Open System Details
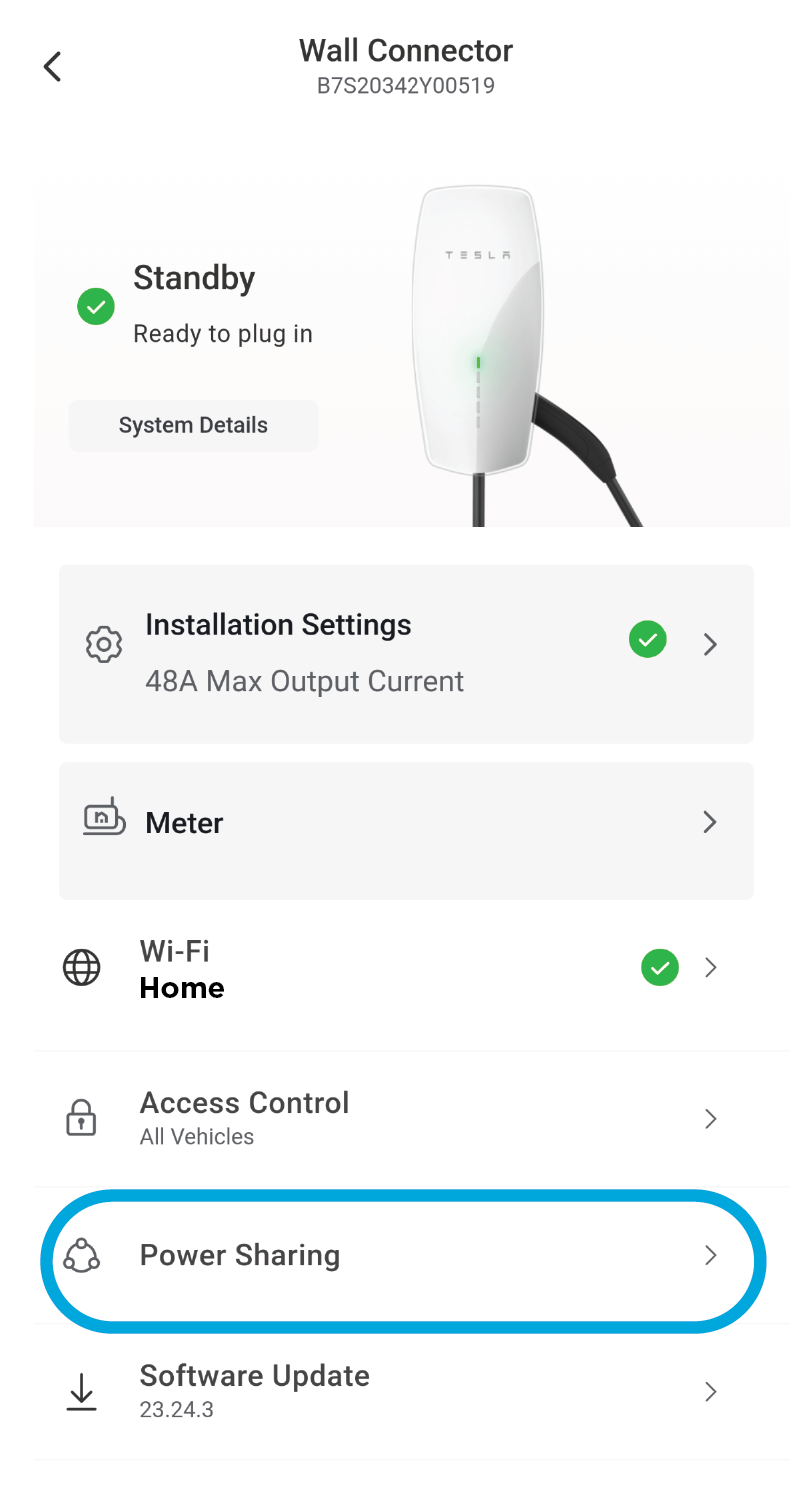The image size is (798, 1488). [x=193, y=425]
